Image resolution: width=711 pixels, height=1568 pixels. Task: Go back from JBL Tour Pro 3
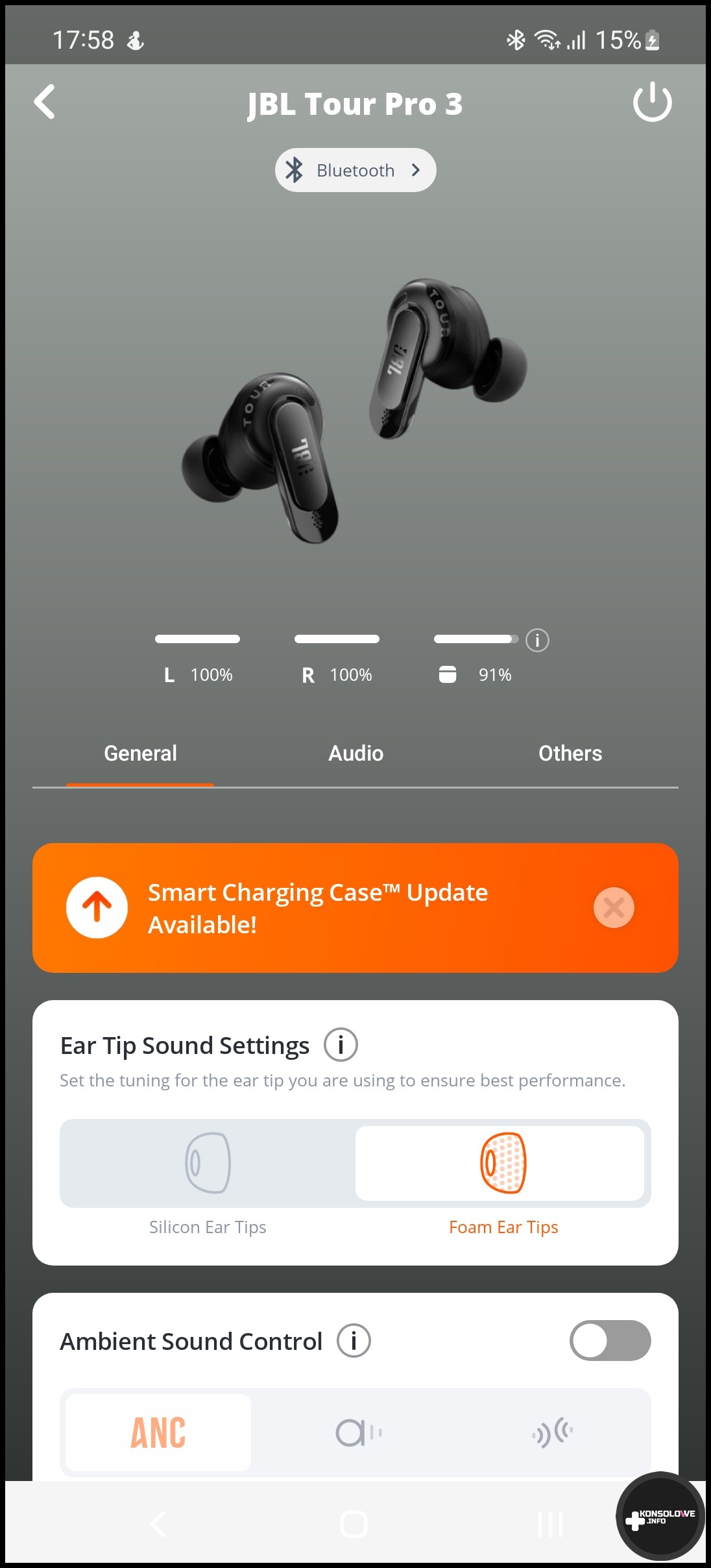[45, 103]
